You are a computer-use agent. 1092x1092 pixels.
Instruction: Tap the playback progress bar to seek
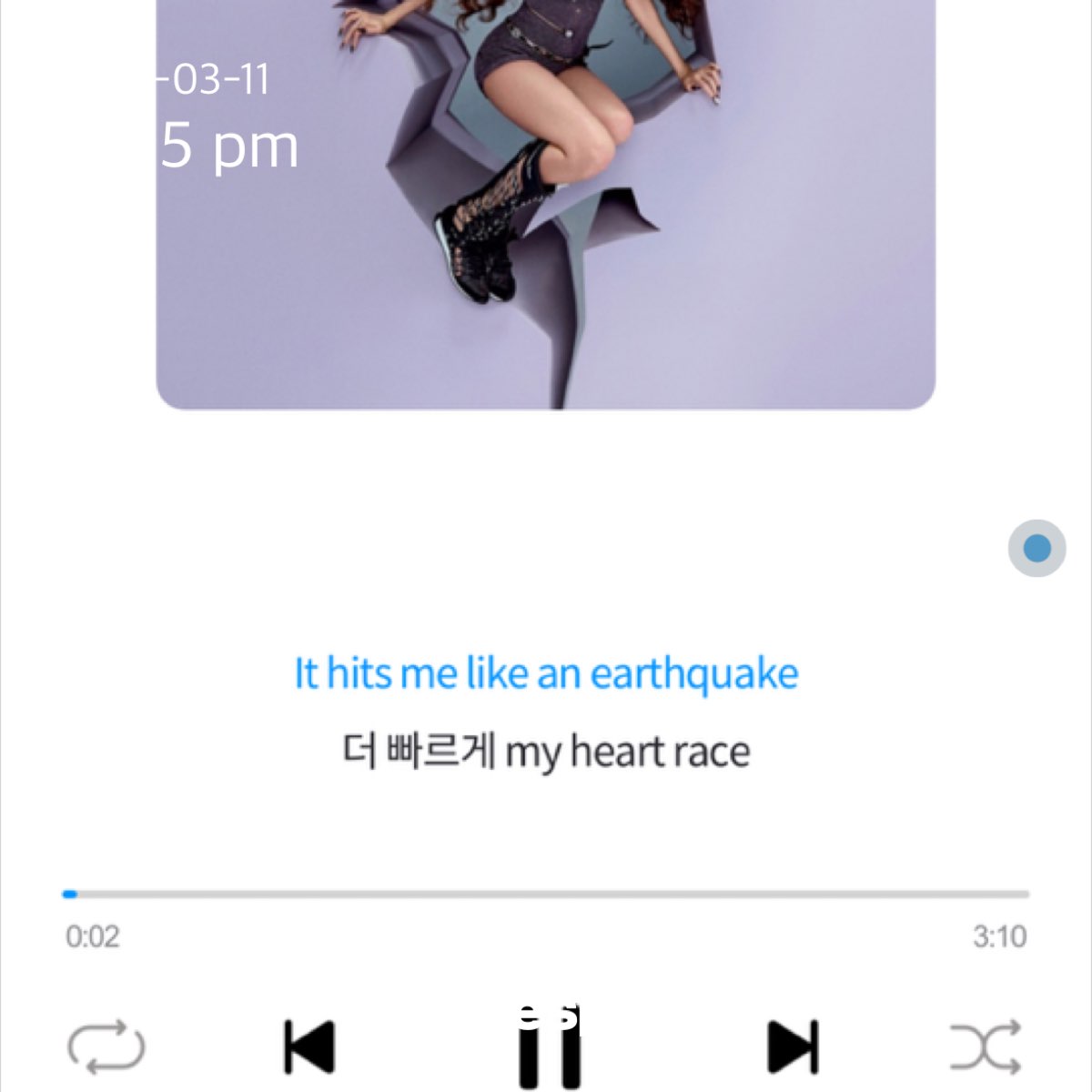coord(546,895)
